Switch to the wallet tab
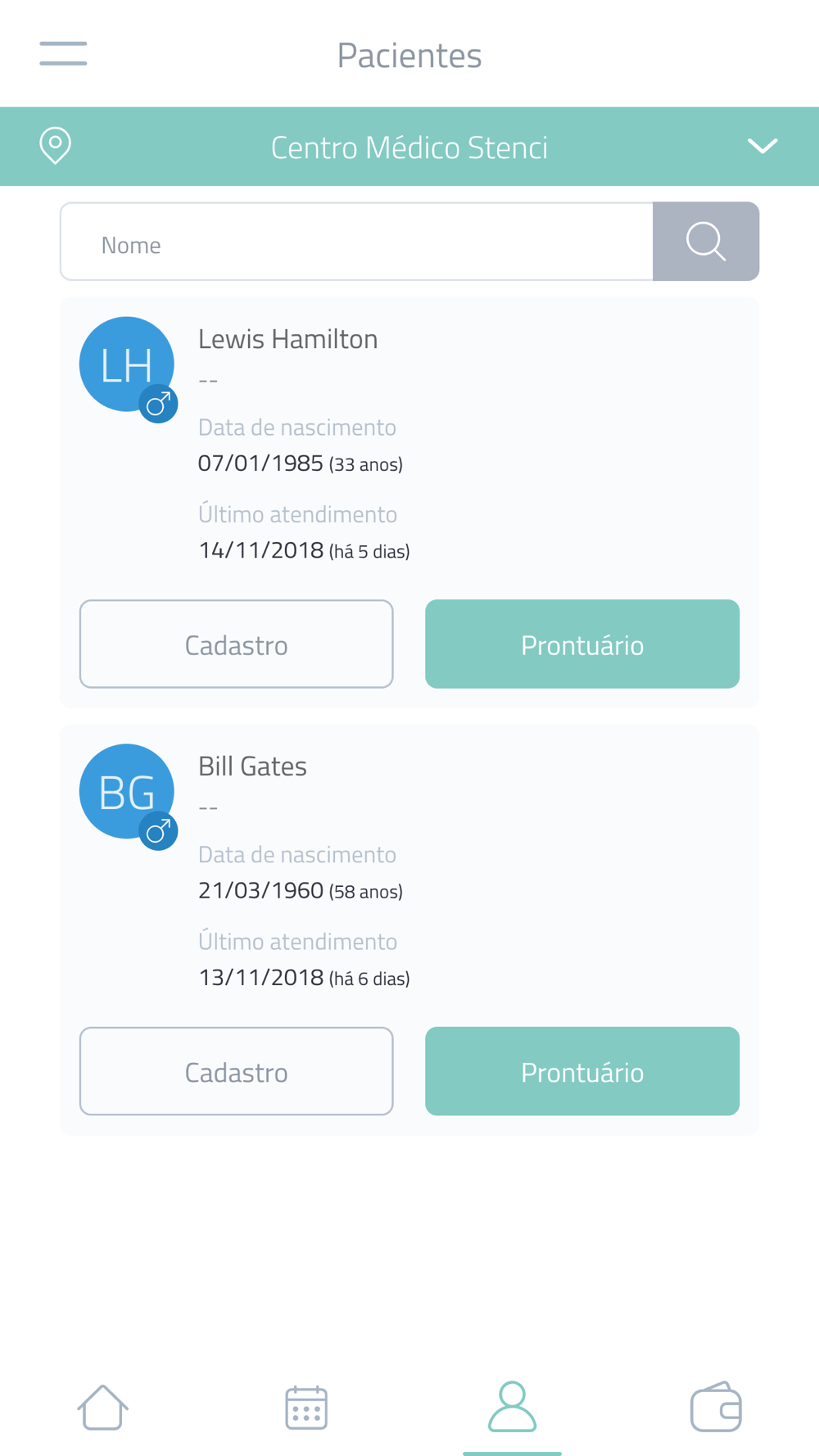Image resolution: width=819 pixels, height=1456 pixels. 716,1408
